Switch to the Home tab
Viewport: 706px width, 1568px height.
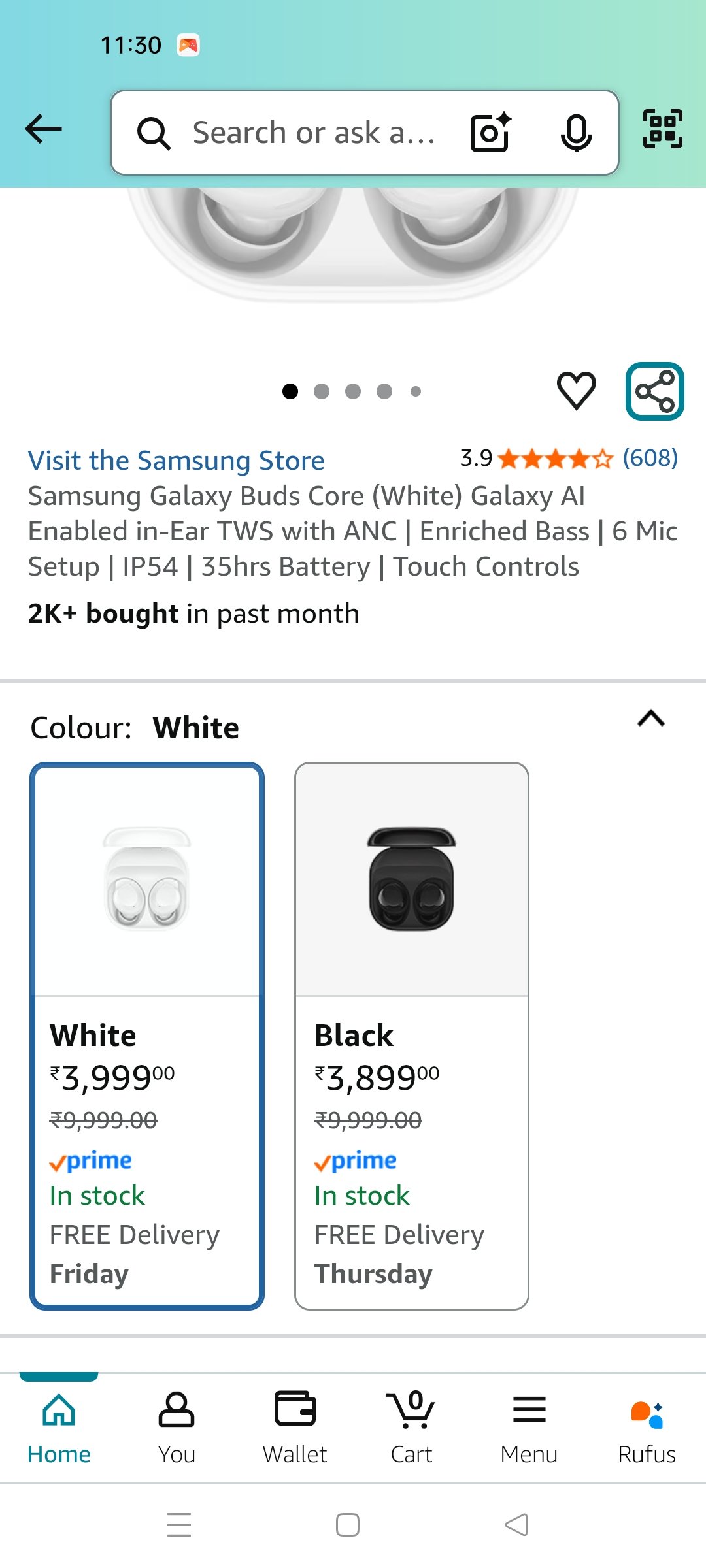[x=59, y=1428]
